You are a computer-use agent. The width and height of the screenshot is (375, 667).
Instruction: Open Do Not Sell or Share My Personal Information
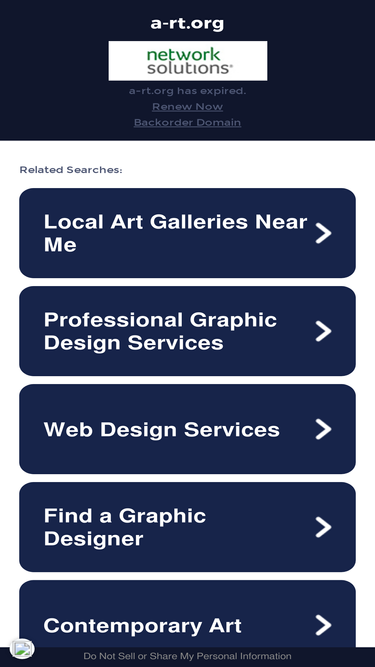pos(187,656)
